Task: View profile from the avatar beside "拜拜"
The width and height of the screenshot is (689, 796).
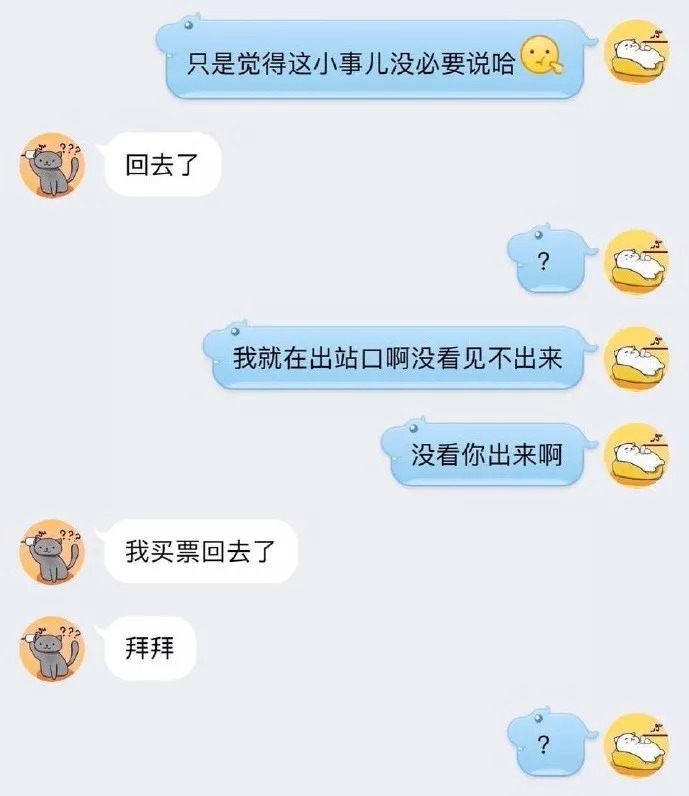Action: (52, 649)
